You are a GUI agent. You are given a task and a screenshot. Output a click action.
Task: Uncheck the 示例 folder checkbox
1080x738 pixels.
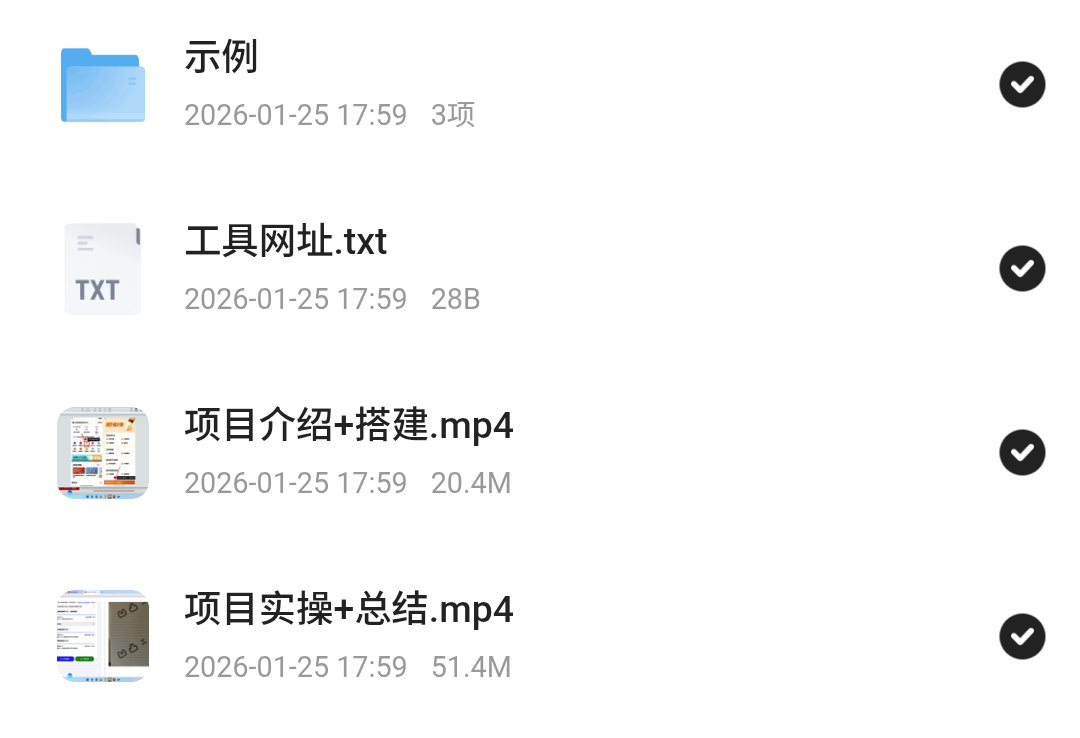[x=1022, y=85]
